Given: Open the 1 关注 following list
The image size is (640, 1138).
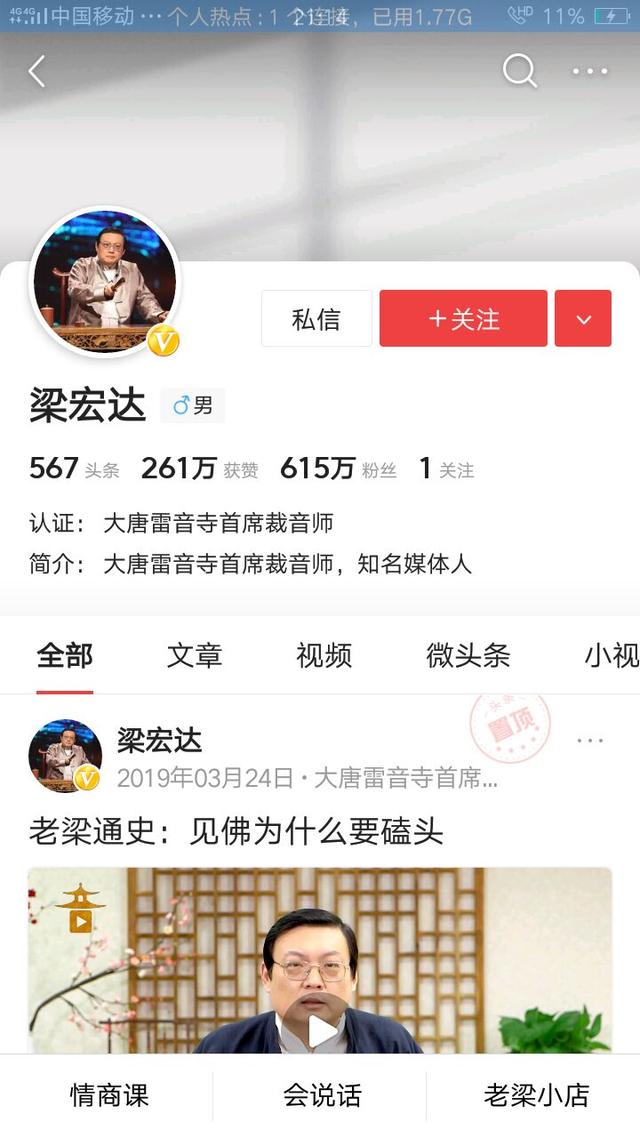Looking at the screenshot, I should coord(446,468).
